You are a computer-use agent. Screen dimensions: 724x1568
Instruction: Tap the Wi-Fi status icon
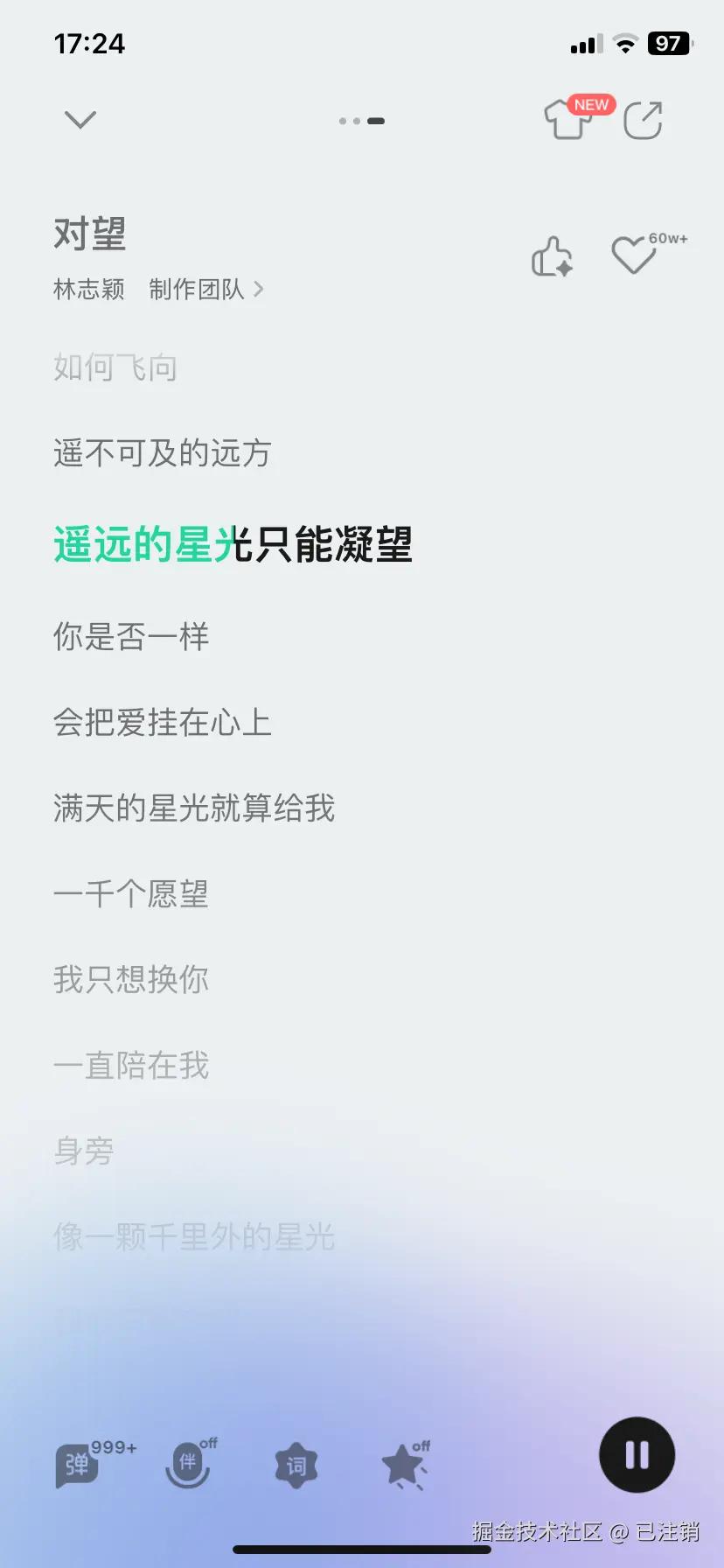click(626, 44)
